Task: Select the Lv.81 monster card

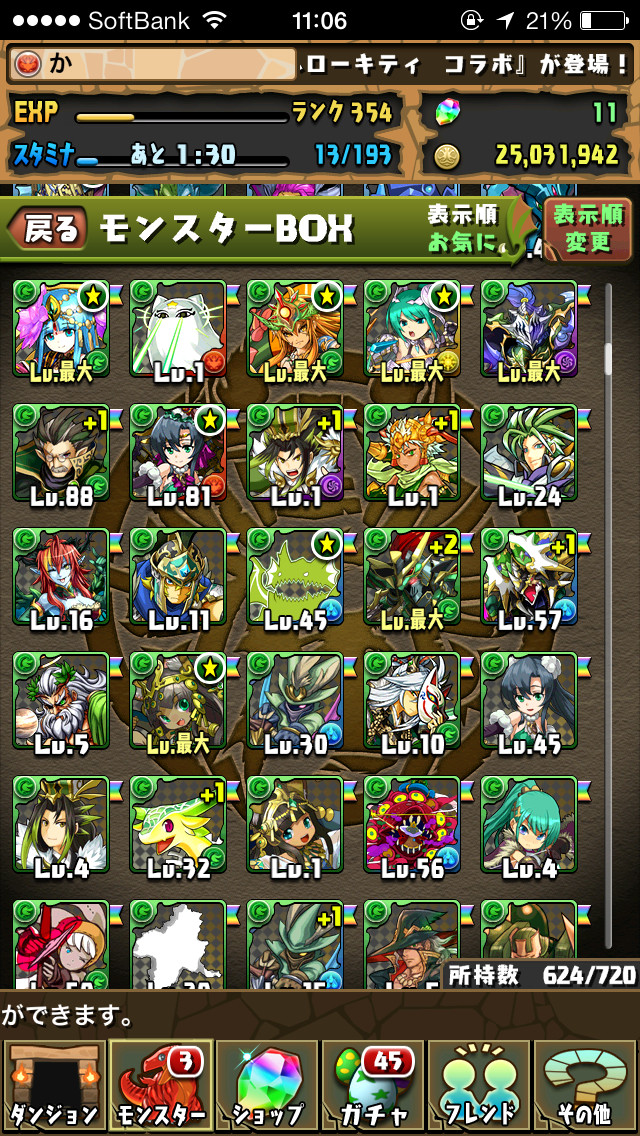Action: [x=178, y=454]
